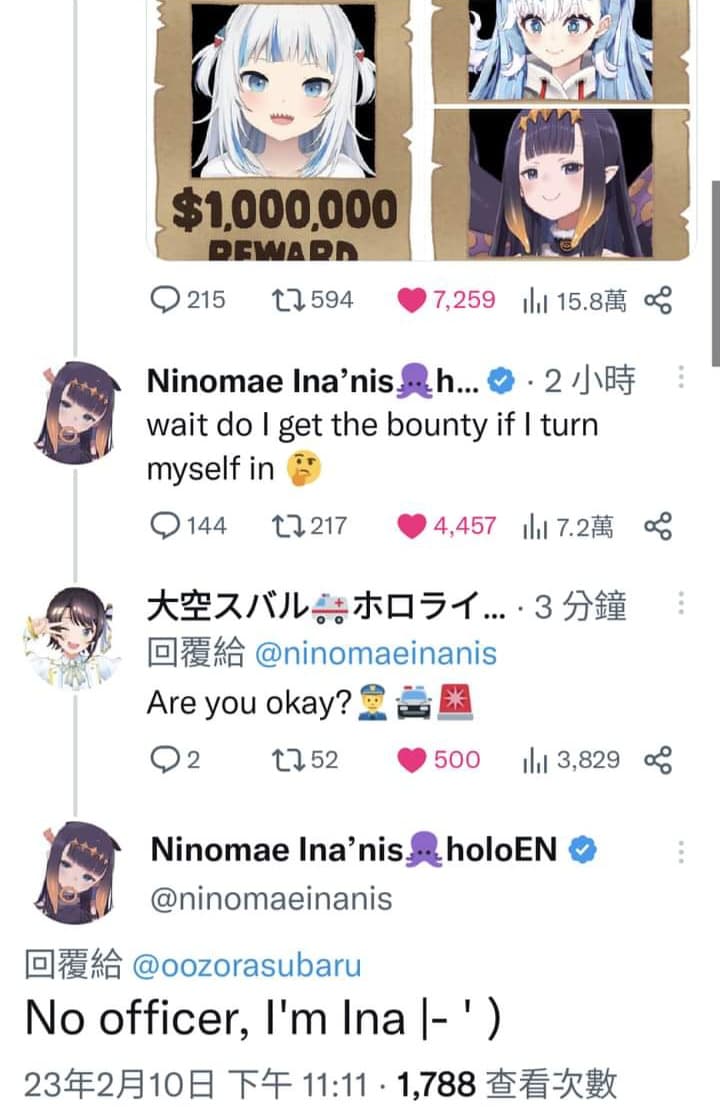
Task: Share the wanted poster tweet
Action: 657,300
